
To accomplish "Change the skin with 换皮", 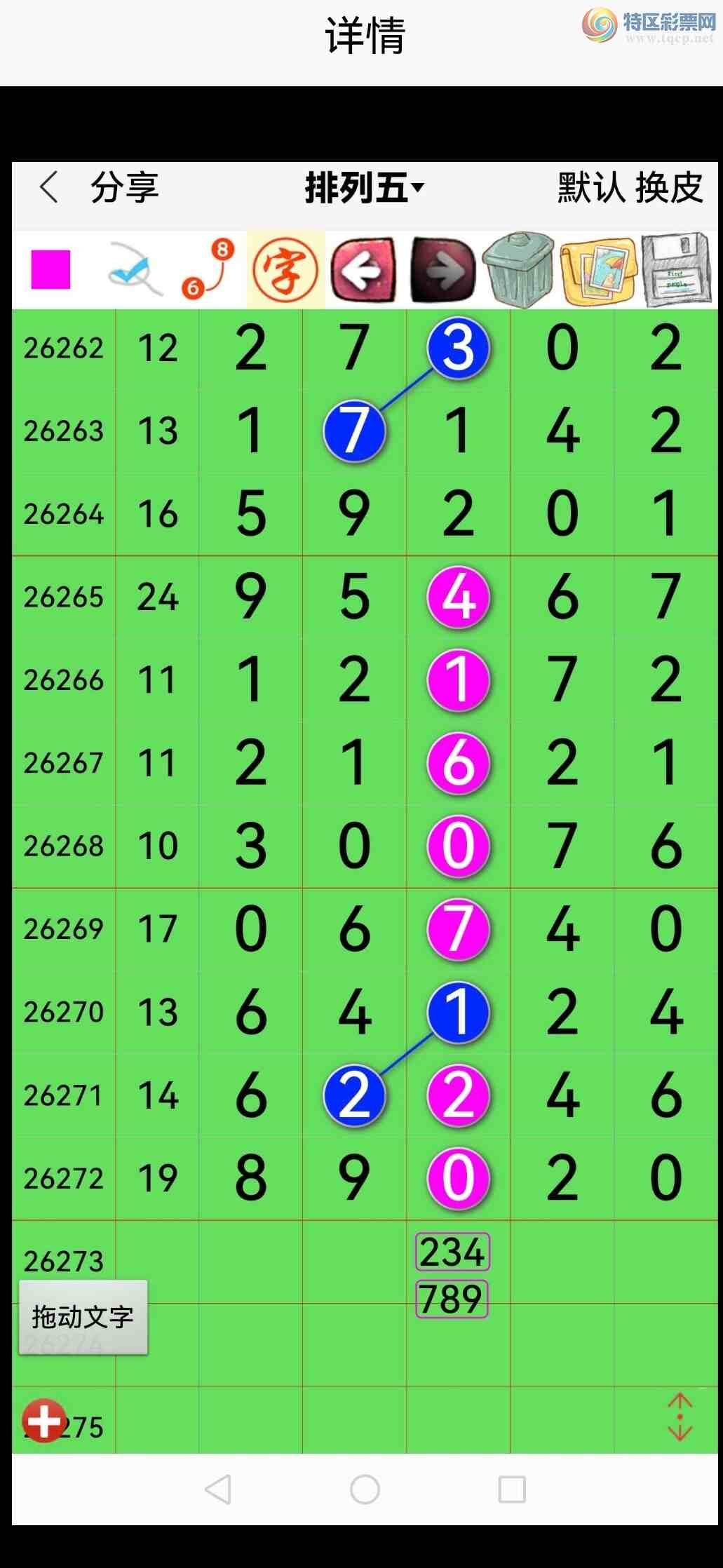I will [x=669, y=187].
